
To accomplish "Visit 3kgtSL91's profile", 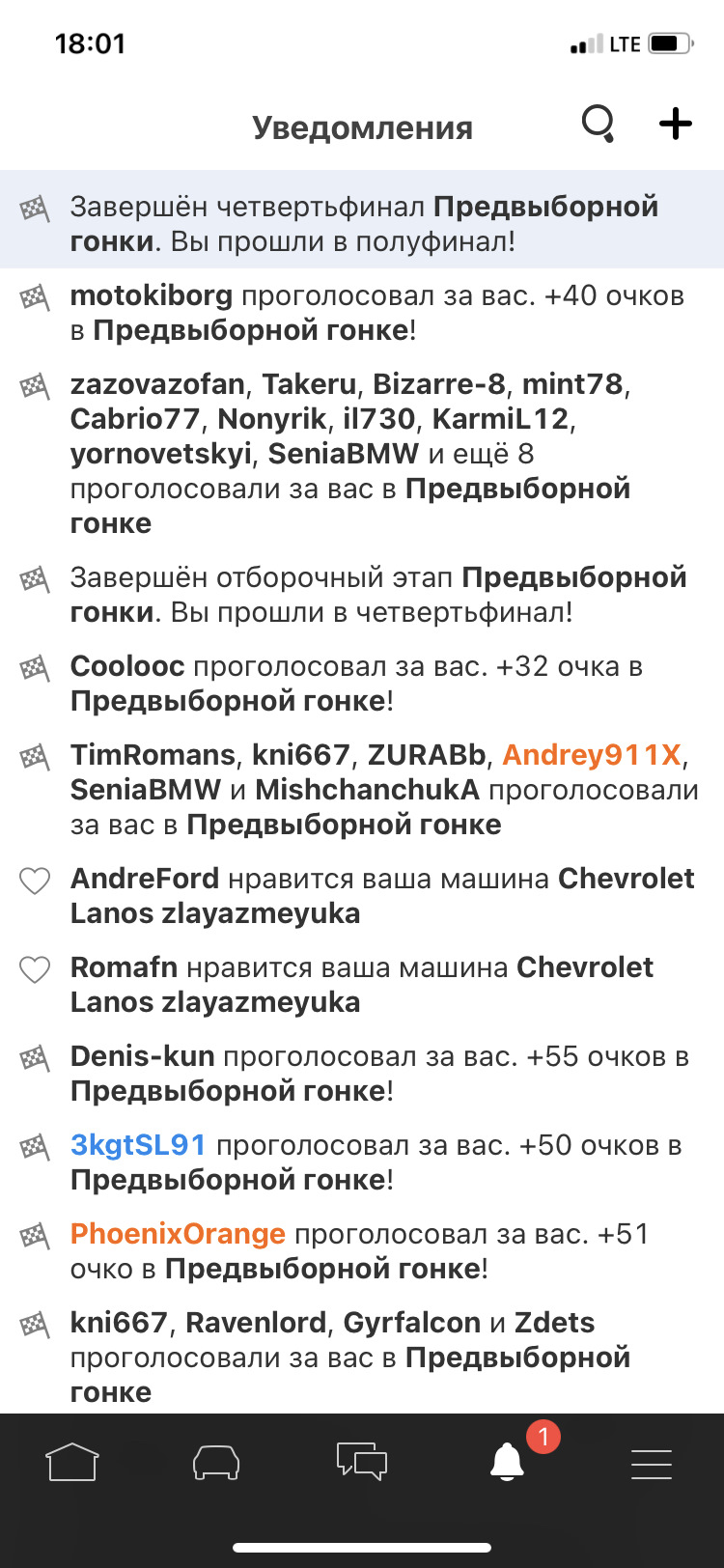I will click(x=138, y=1145).
